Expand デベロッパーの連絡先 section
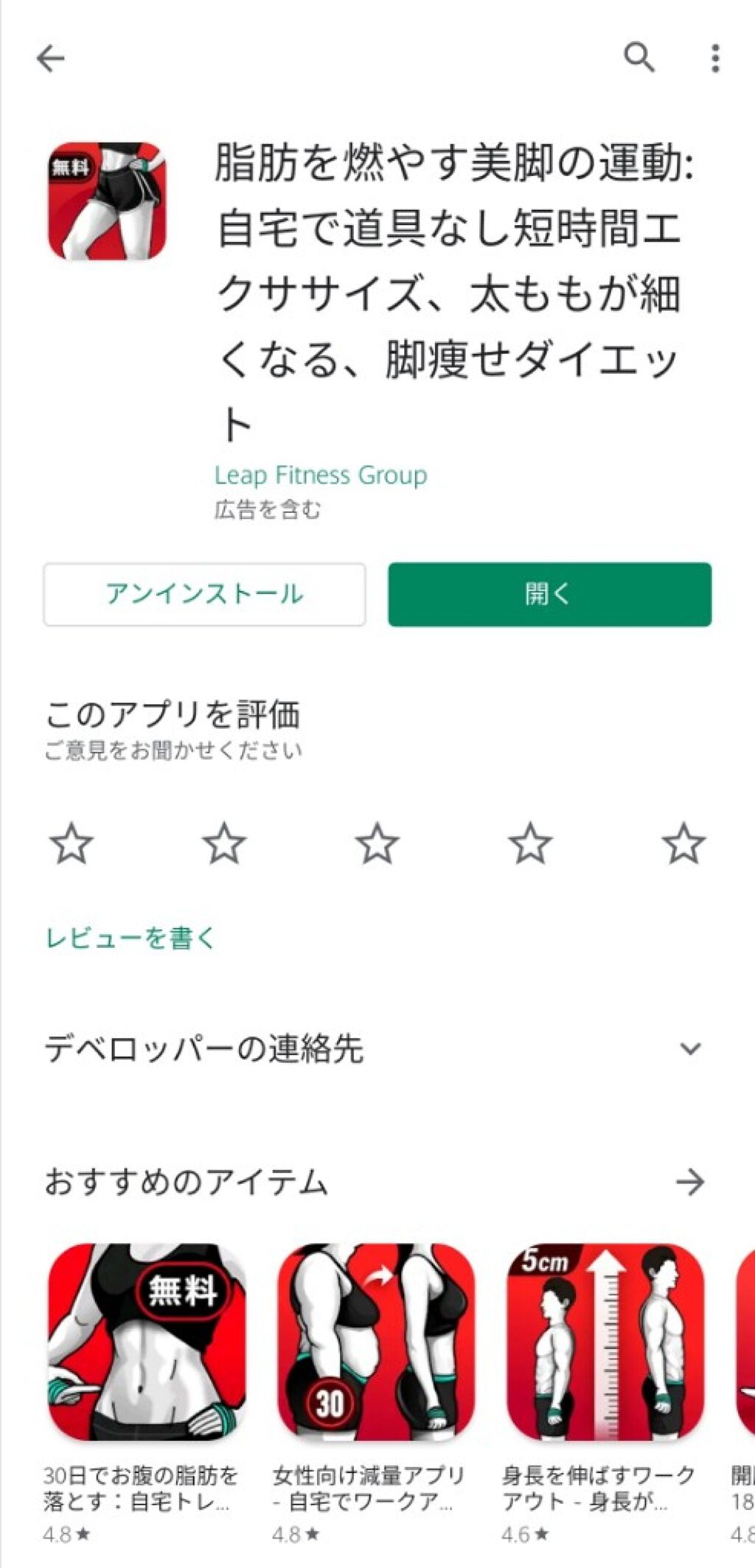 pyautogui.click(x=690, y=1048)
